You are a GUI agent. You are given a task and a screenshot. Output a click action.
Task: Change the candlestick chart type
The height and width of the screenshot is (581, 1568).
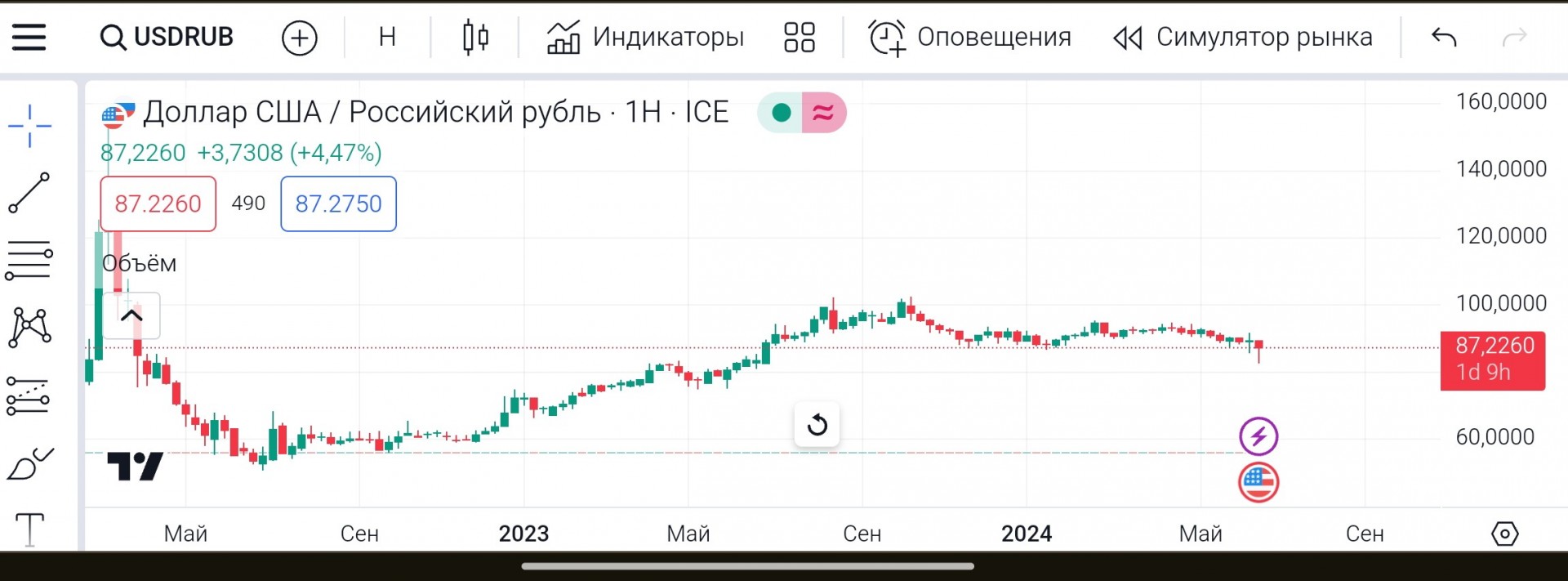pos(475,38)
